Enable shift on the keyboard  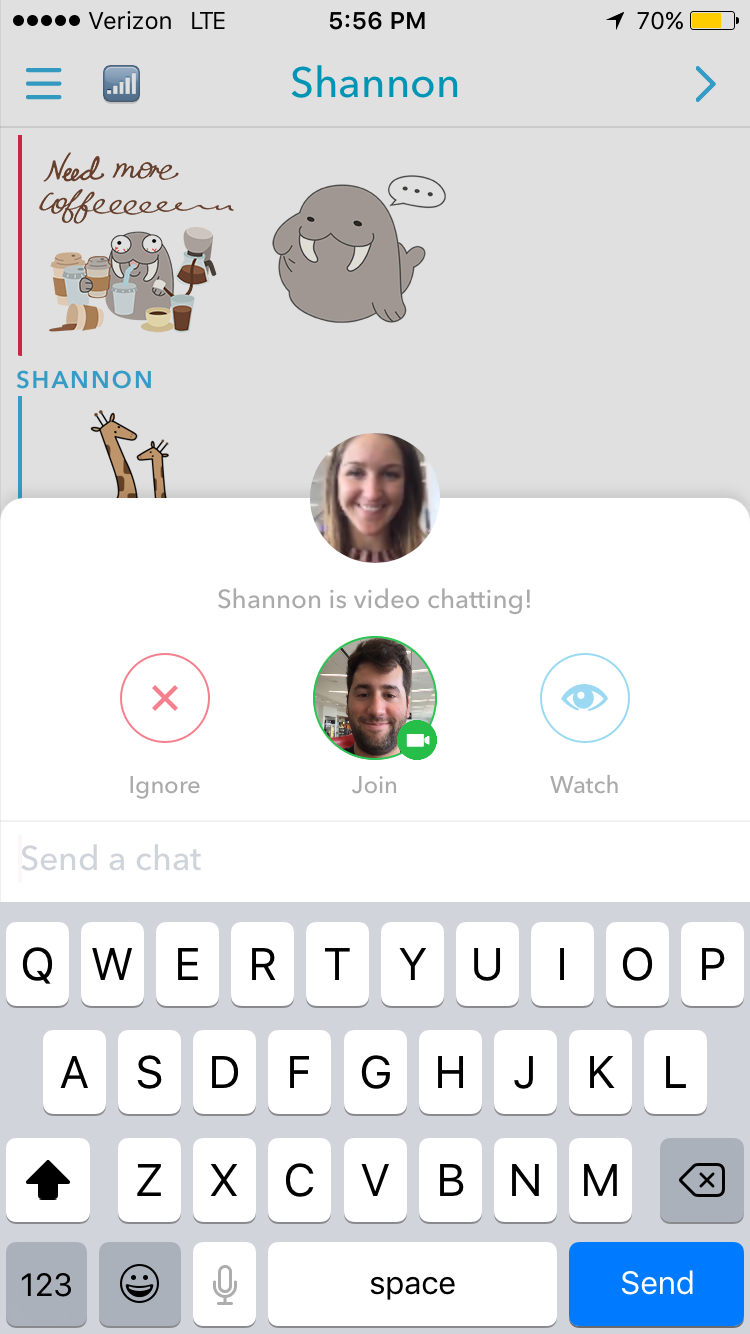pos(47,1181)
